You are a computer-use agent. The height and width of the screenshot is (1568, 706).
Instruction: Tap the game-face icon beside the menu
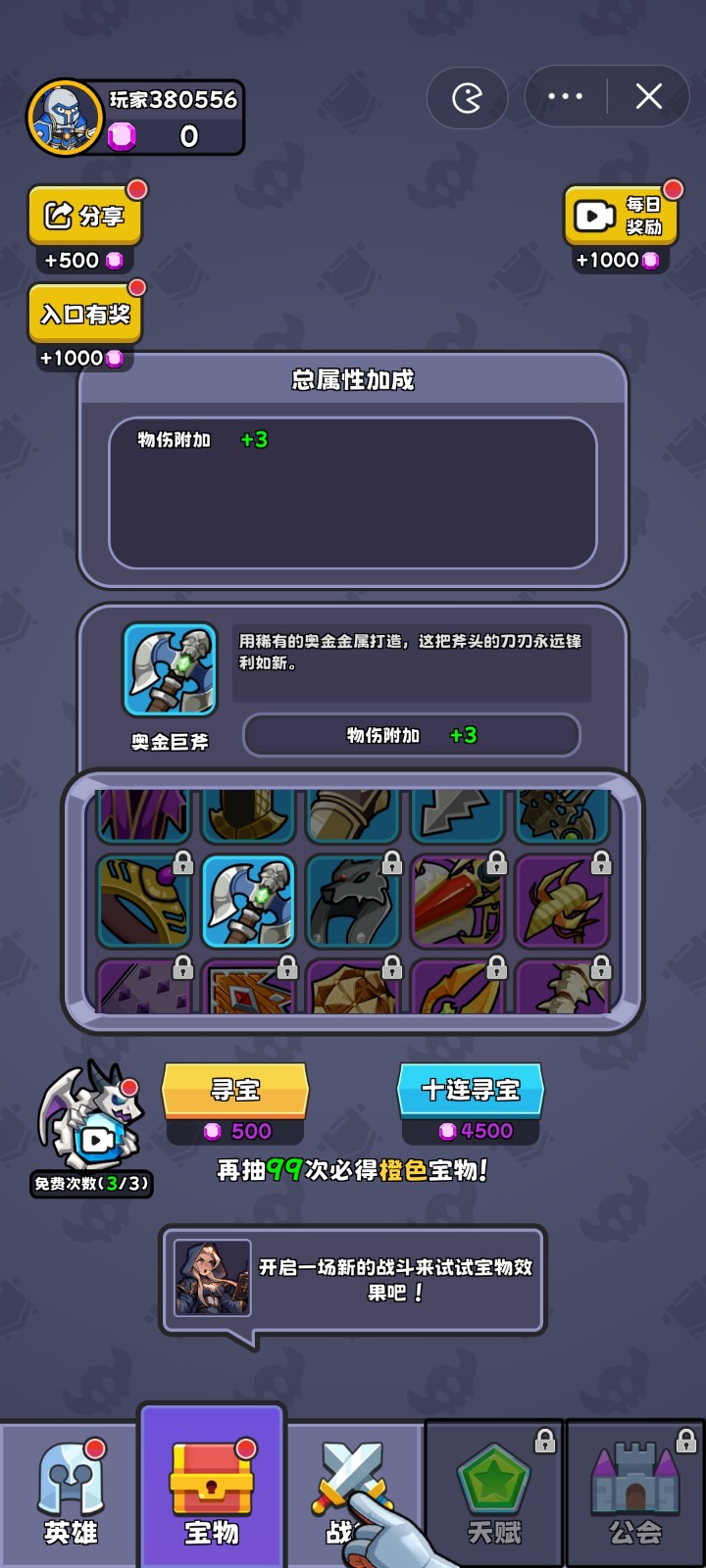[x=467, y=97]
